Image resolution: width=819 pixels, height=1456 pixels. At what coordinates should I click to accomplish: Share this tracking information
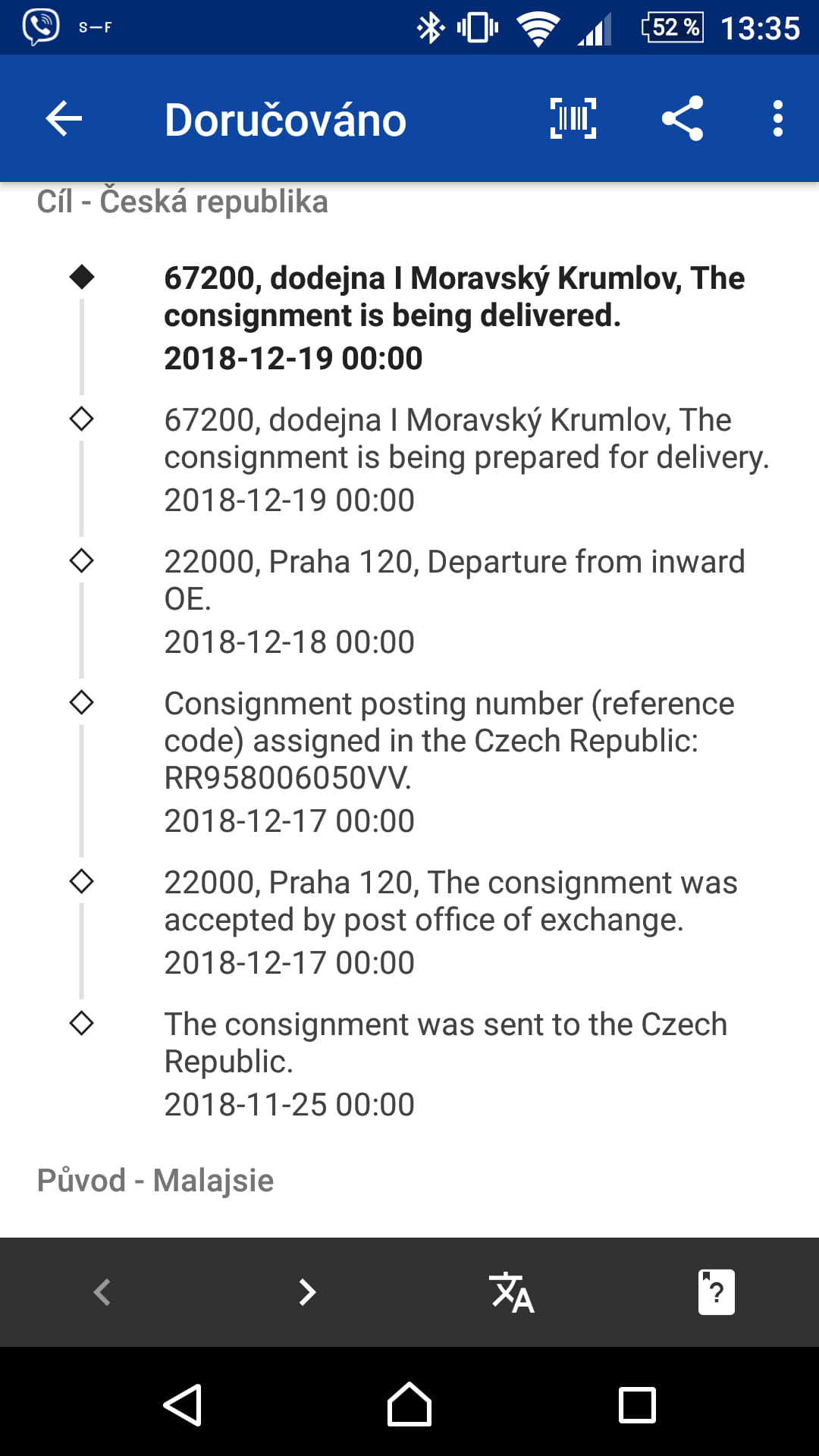(682, 119)
